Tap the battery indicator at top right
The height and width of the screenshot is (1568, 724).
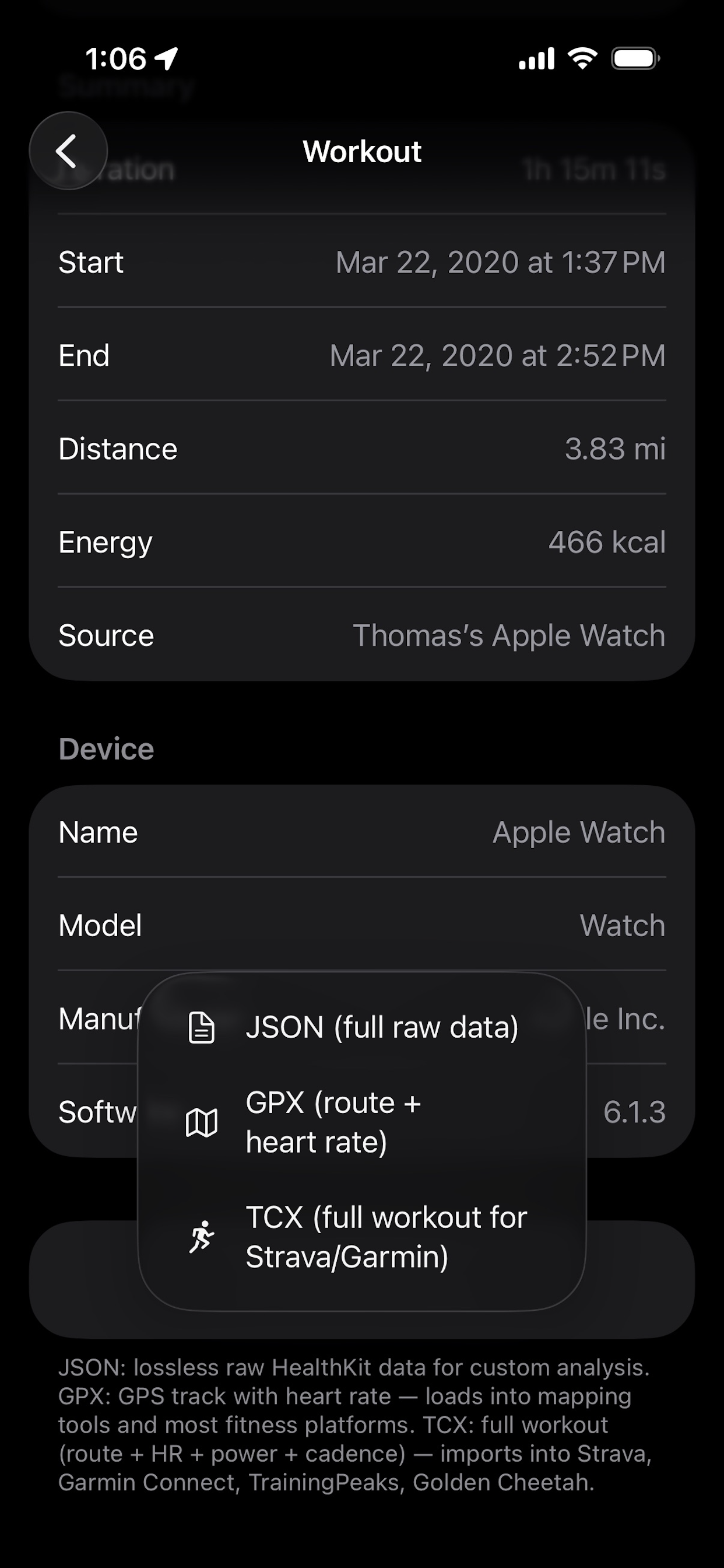[635, 58]
